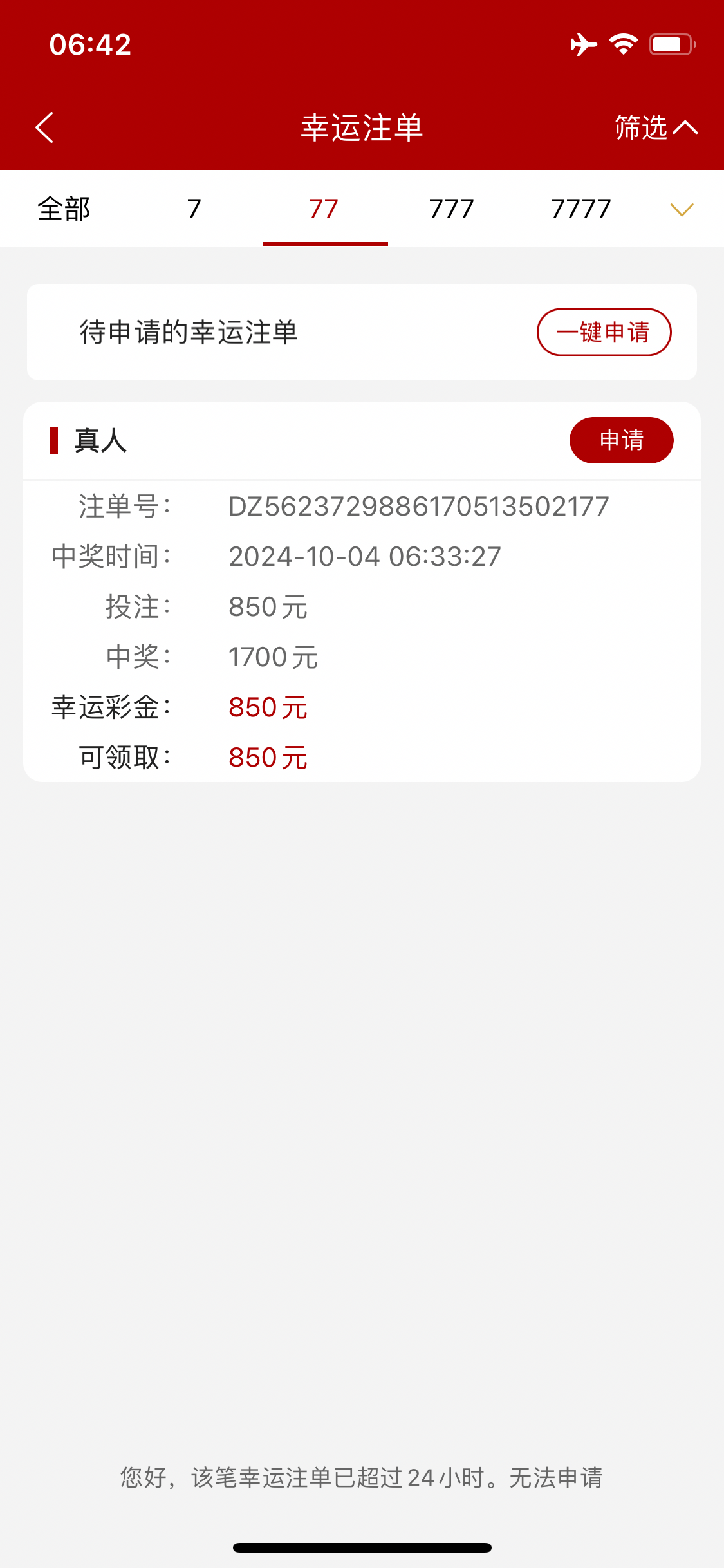This screenshot has width=724, height=1568.
Task: Open the 筛选 filter menu
Action: click(655, 127)
